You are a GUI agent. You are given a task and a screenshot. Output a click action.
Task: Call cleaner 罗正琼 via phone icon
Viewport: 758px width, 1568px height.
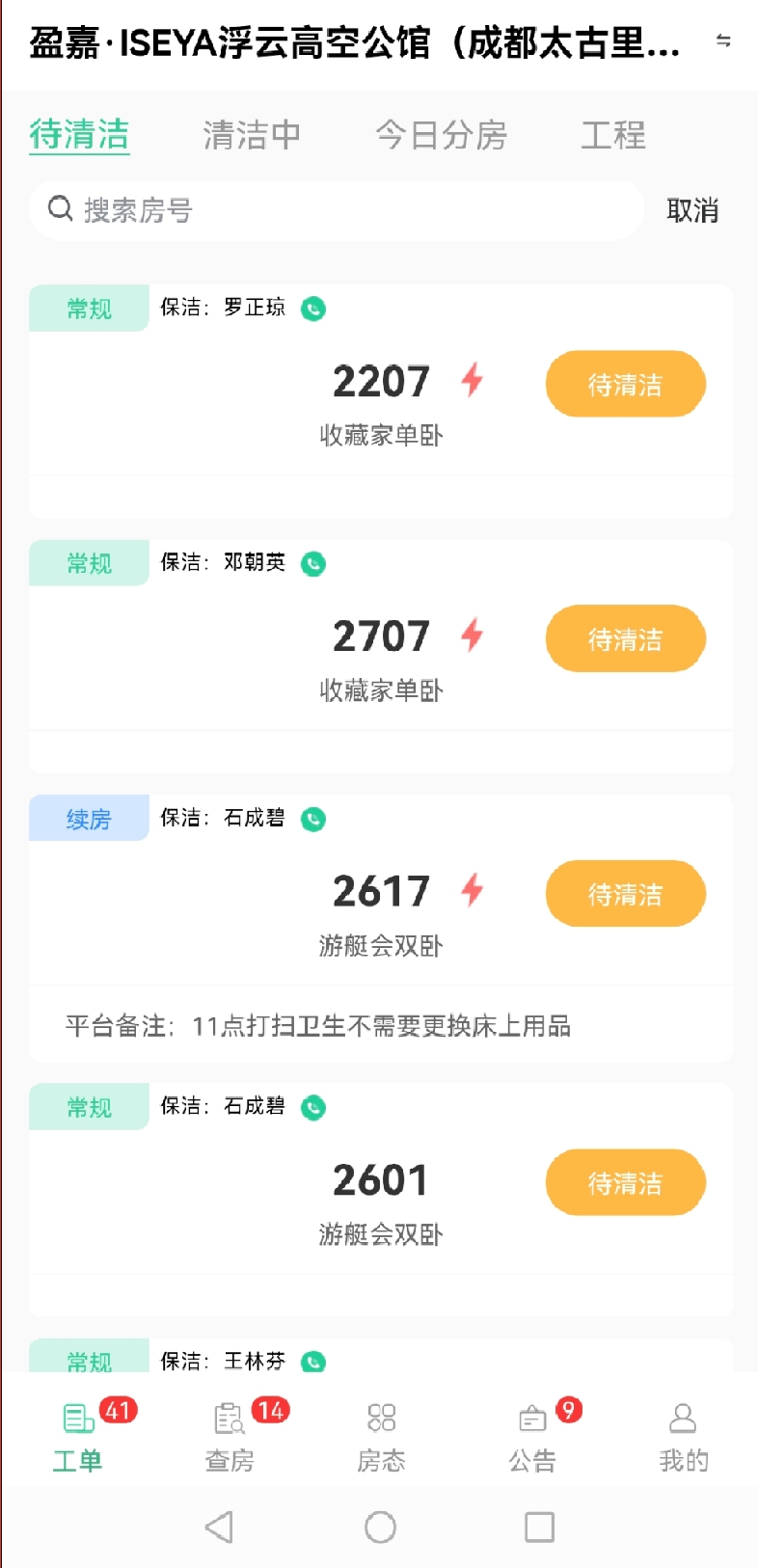313,309
